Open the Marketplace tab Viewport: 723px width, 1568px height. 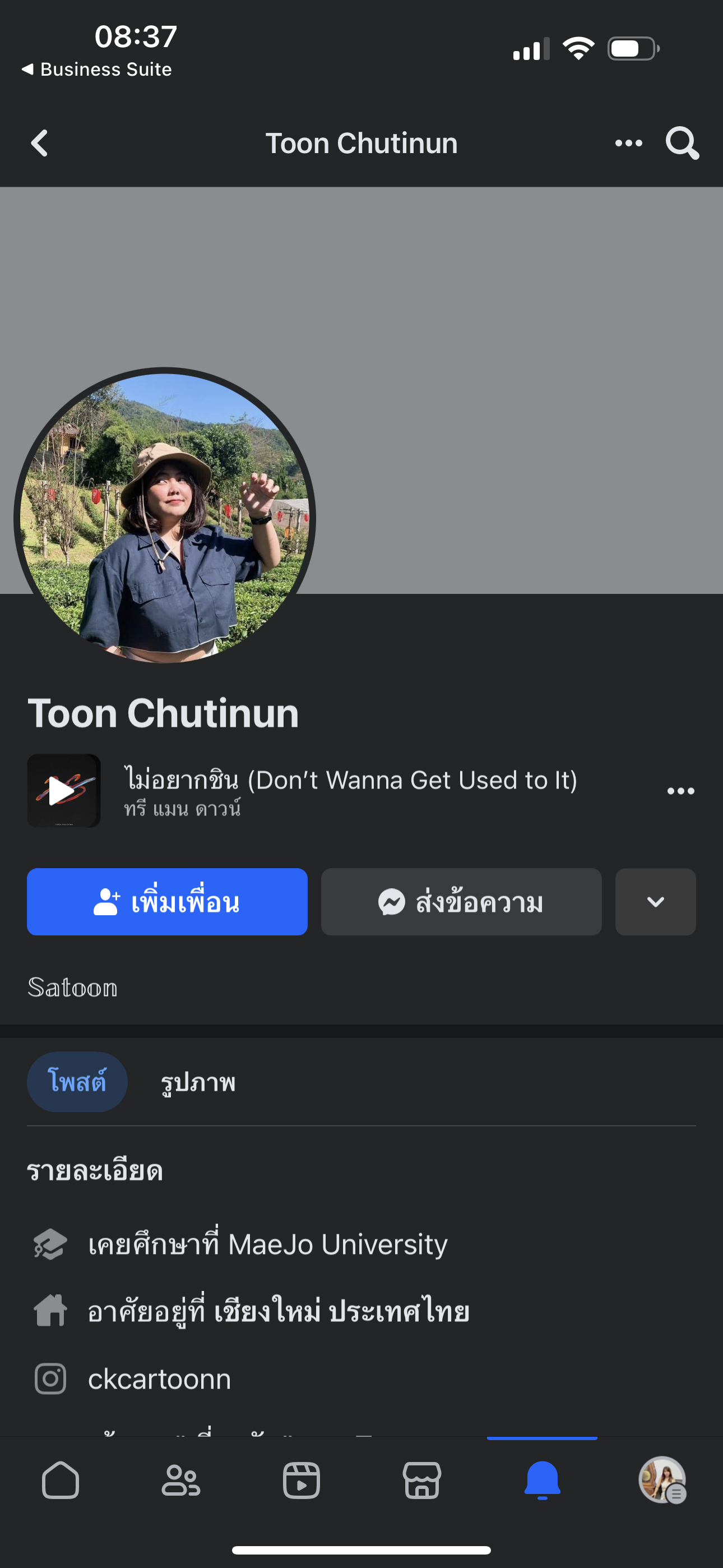[x=421, y=1480]
